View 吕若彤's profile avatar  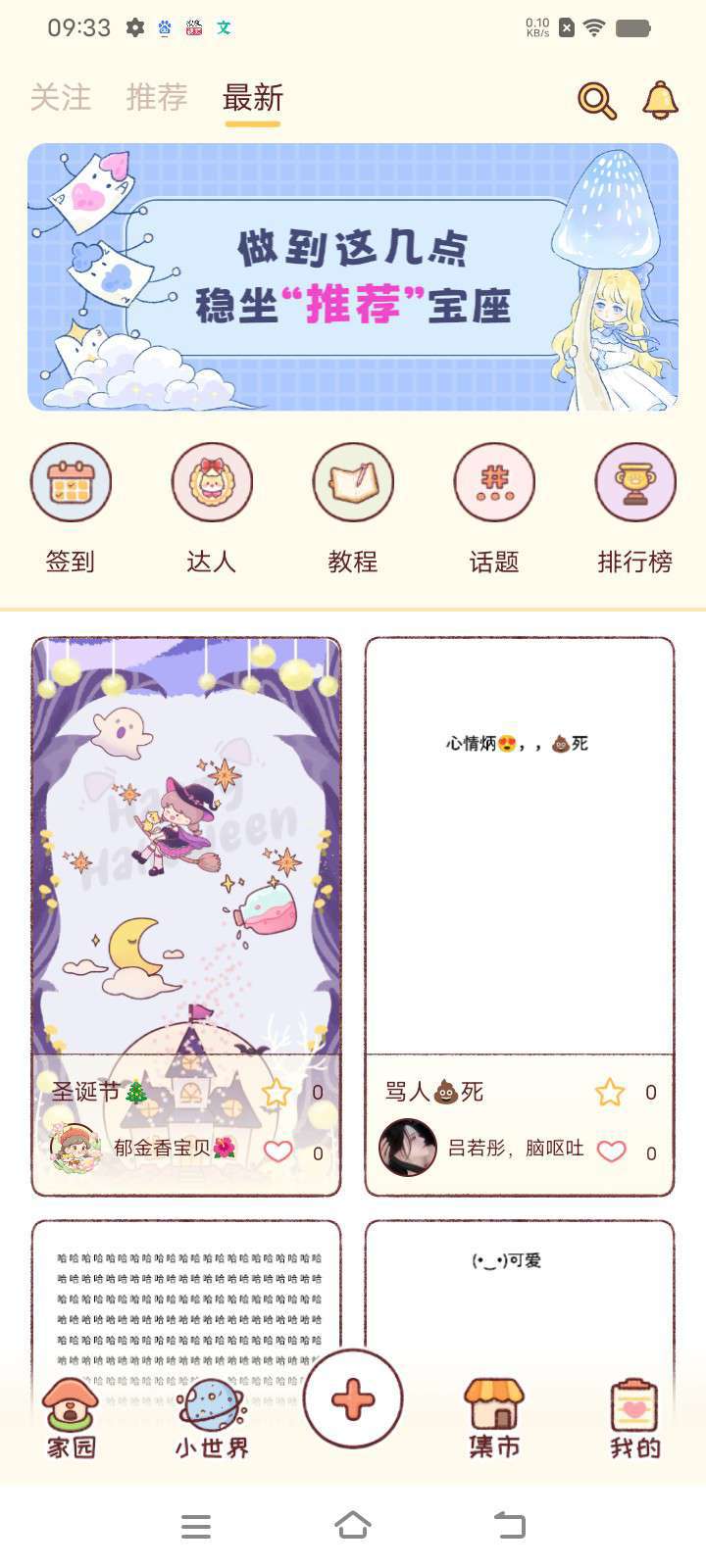click(x=408, y=1148)
